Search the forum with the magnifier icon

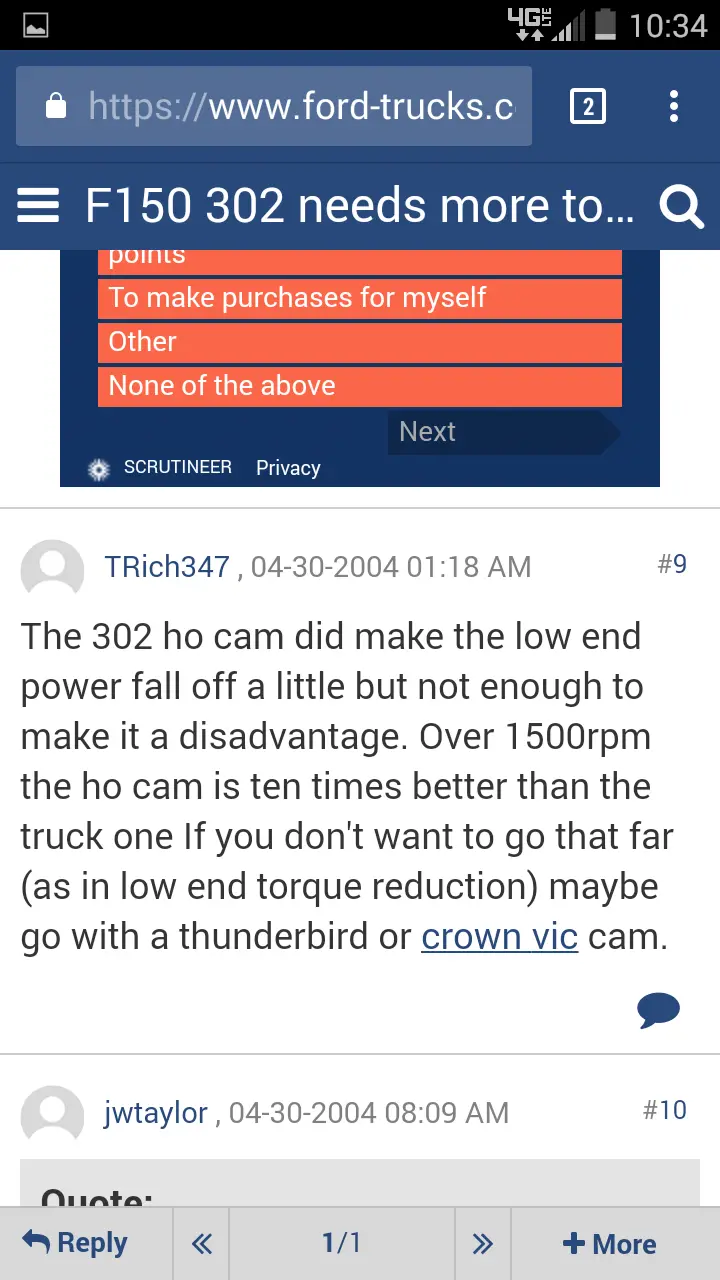click(682, 207)
